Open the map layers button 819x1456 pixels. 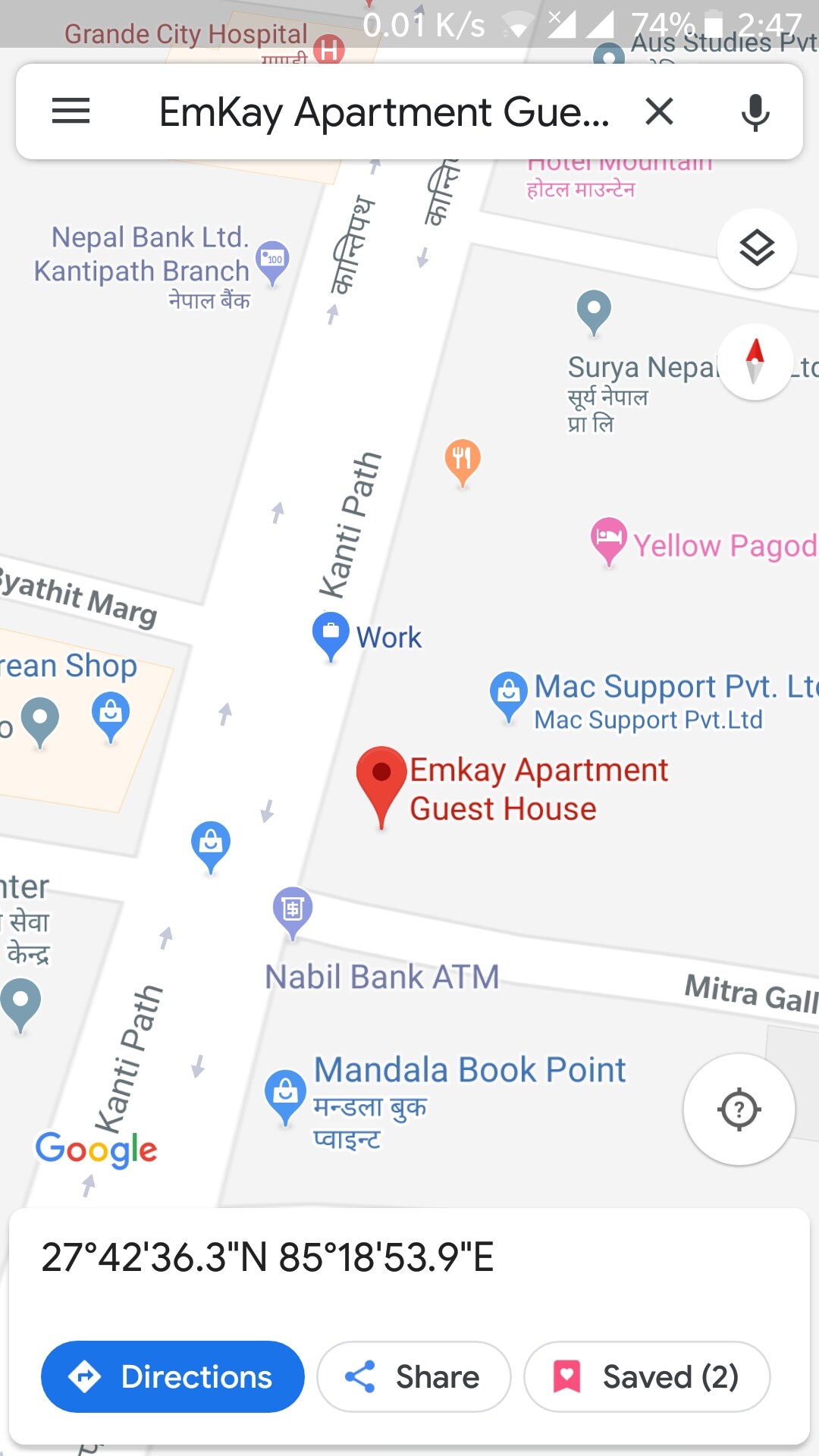click(x=756, y=249)
